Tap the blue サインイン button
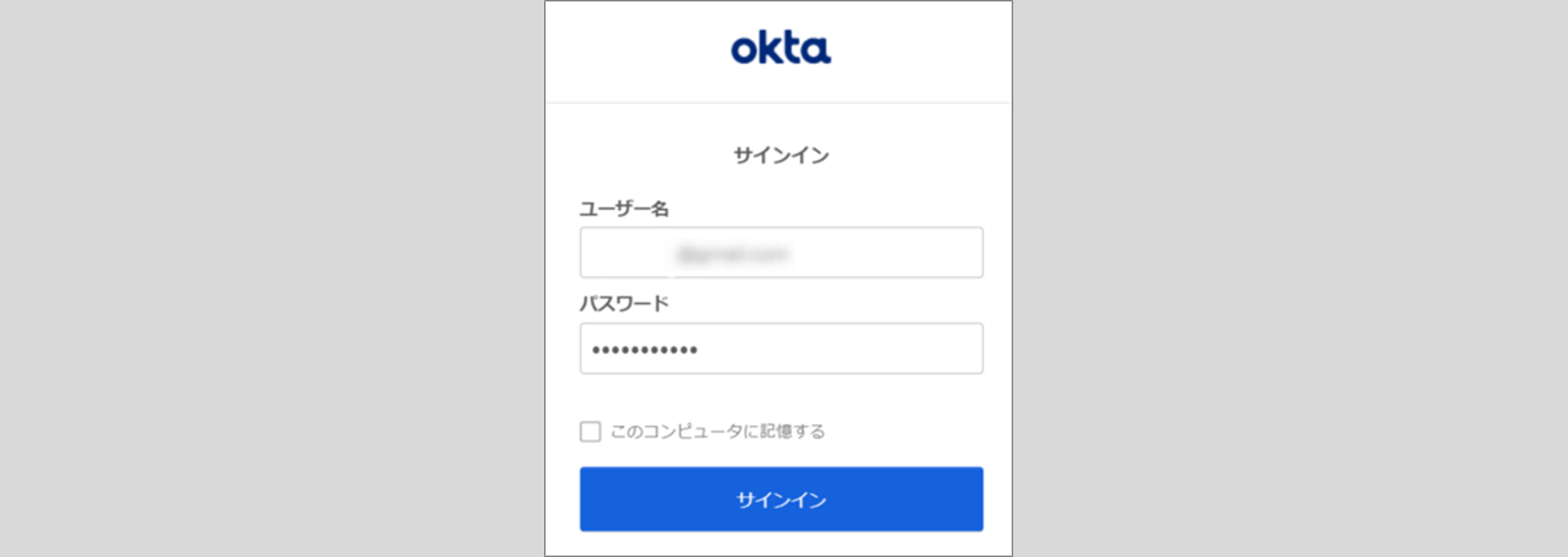The image size is (1568, 557). coord(780,499)
